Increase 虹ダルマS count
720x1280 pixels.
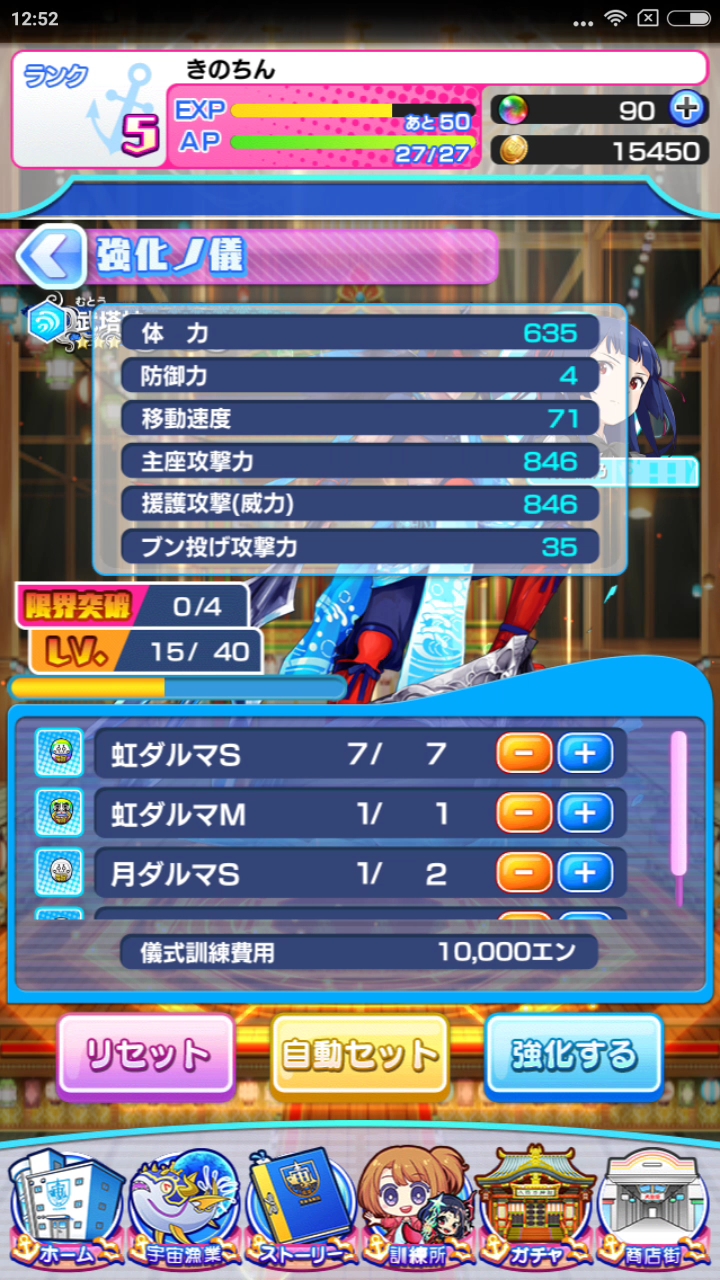[x=585, y=753]
